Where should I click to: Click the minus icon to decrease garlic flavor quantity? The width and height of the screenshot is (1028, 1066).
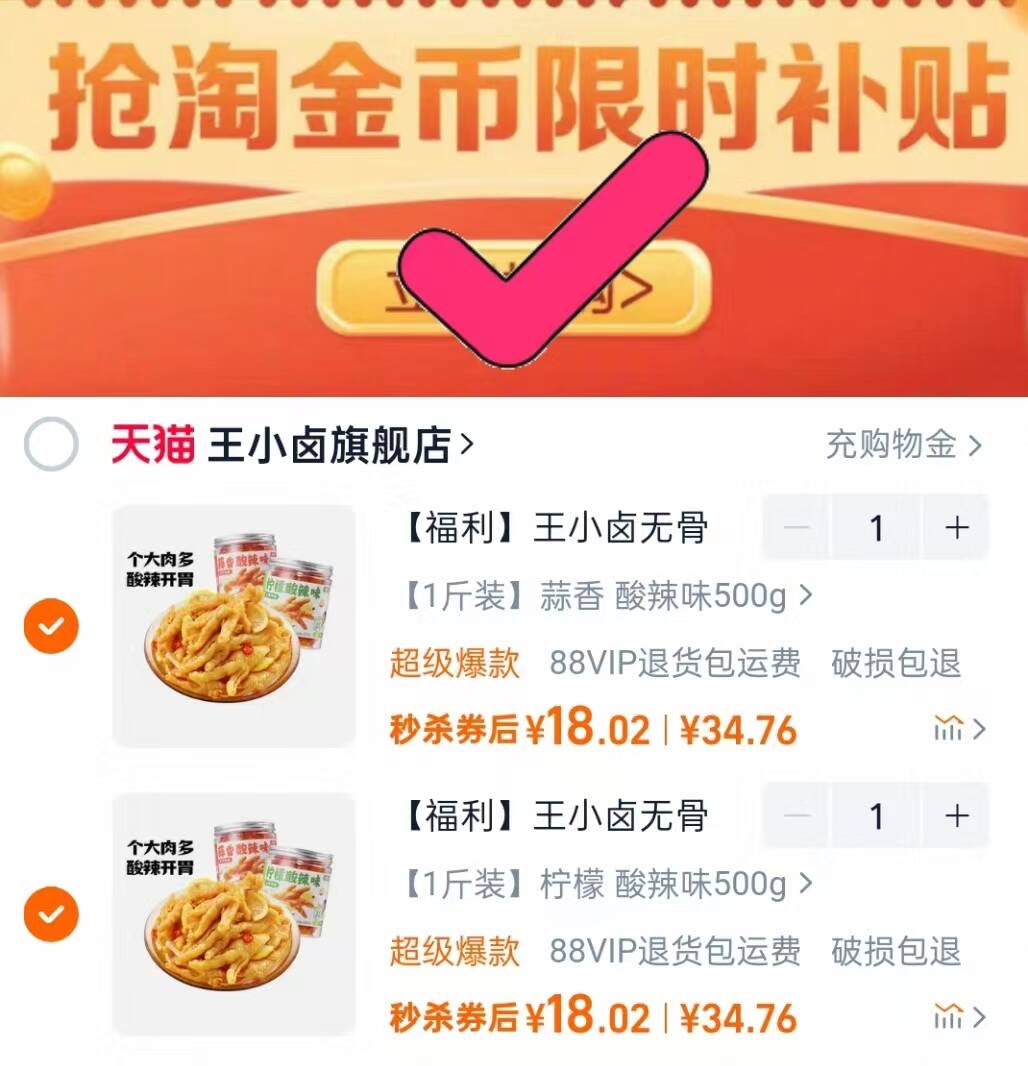click(795, 527)
